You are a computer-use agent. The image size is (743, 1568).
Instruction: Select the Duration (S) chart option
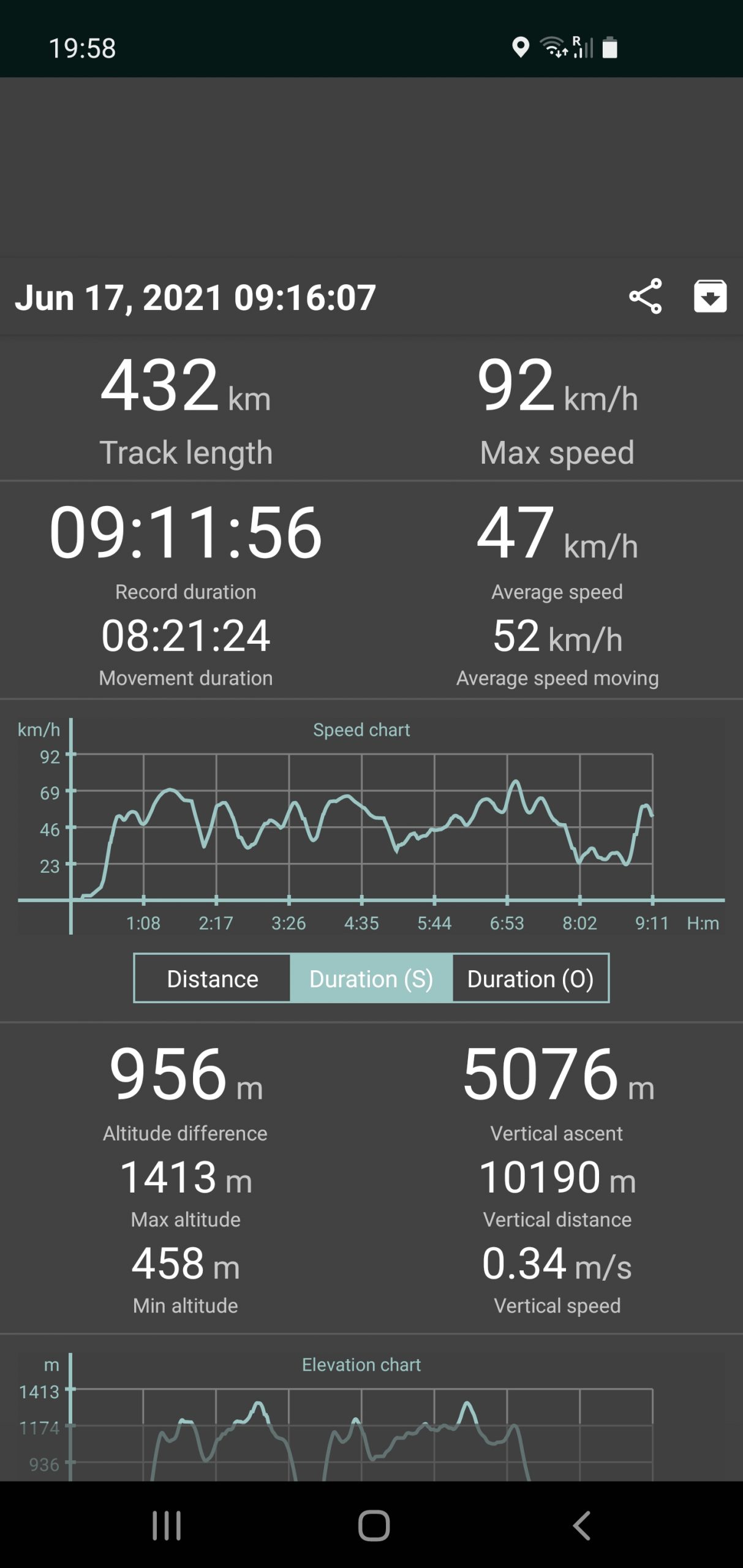pyautogui.click(x=371, y=978)
